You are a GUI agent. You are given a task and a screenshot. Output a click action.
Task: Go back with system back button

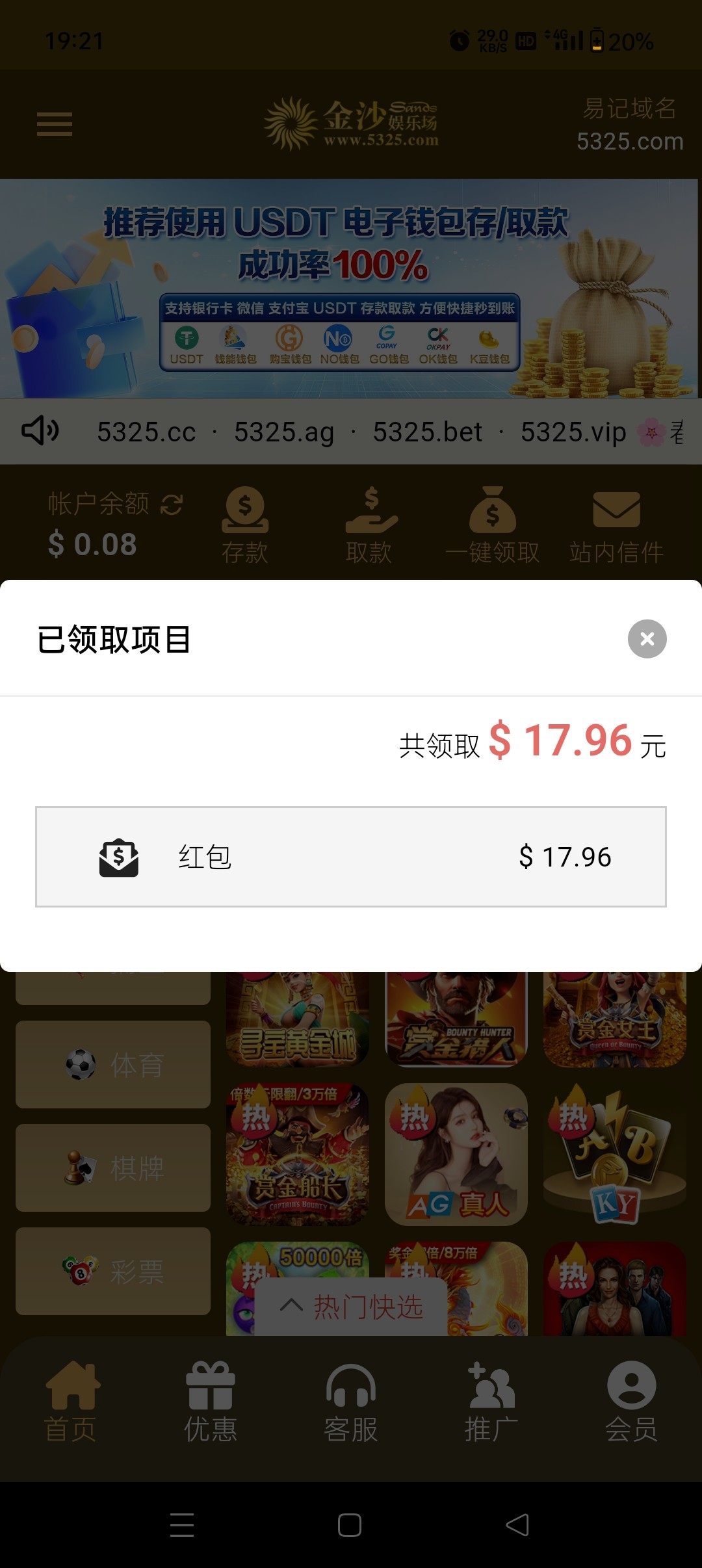click(x=517, y=1525)
